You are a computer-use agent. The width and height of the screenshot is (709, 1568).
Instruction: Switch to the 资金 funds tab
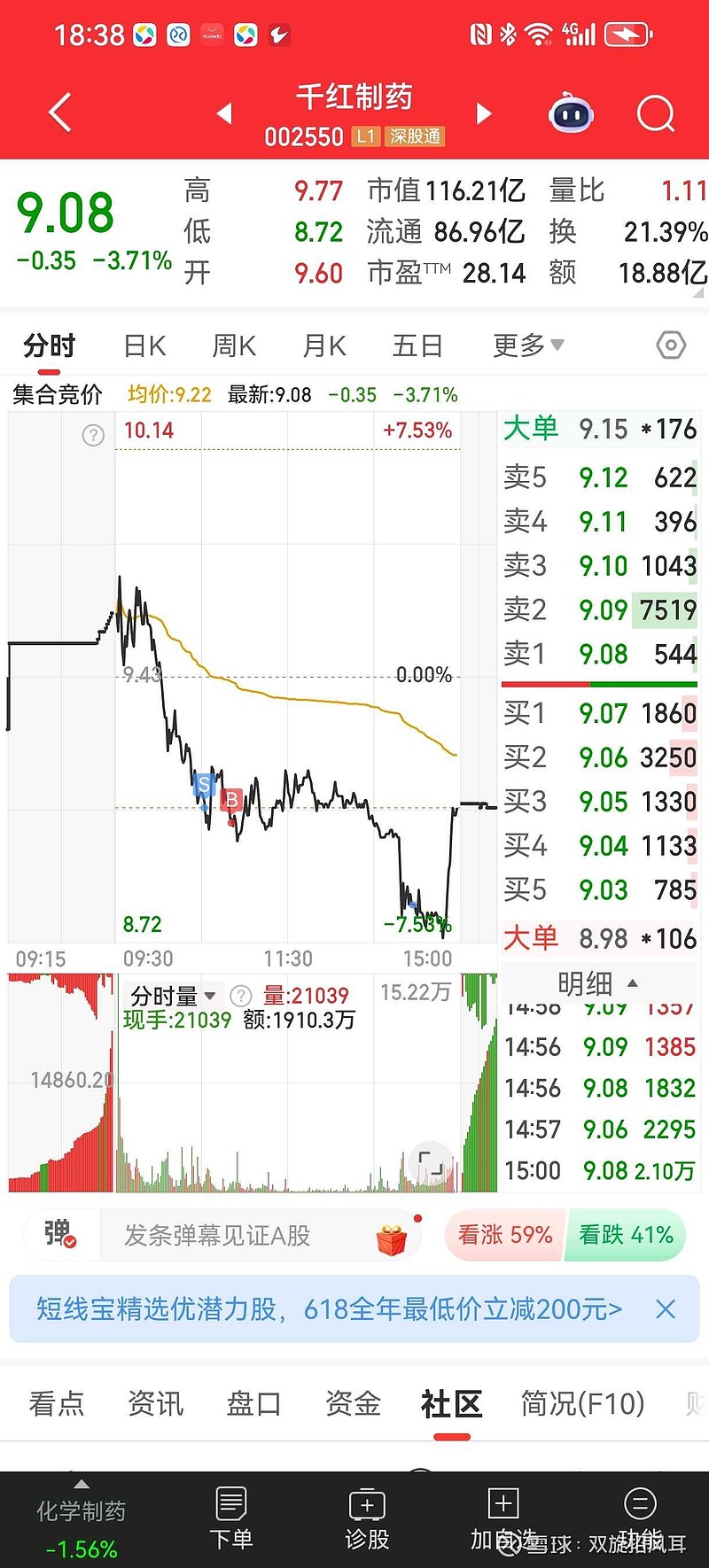tap(352, 1403)
